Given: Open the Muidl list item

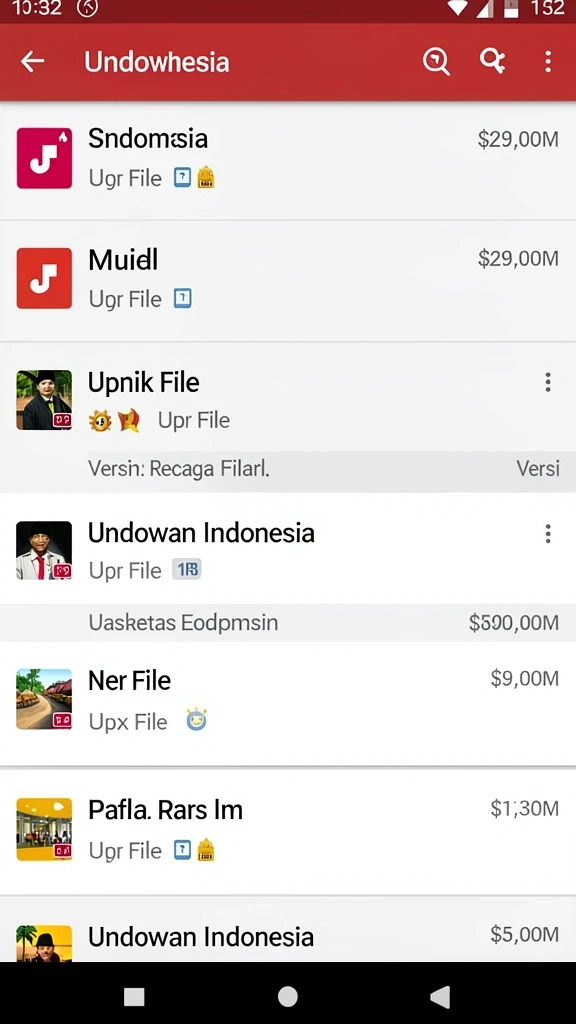Looking at the screenshot, I should 288,281.
